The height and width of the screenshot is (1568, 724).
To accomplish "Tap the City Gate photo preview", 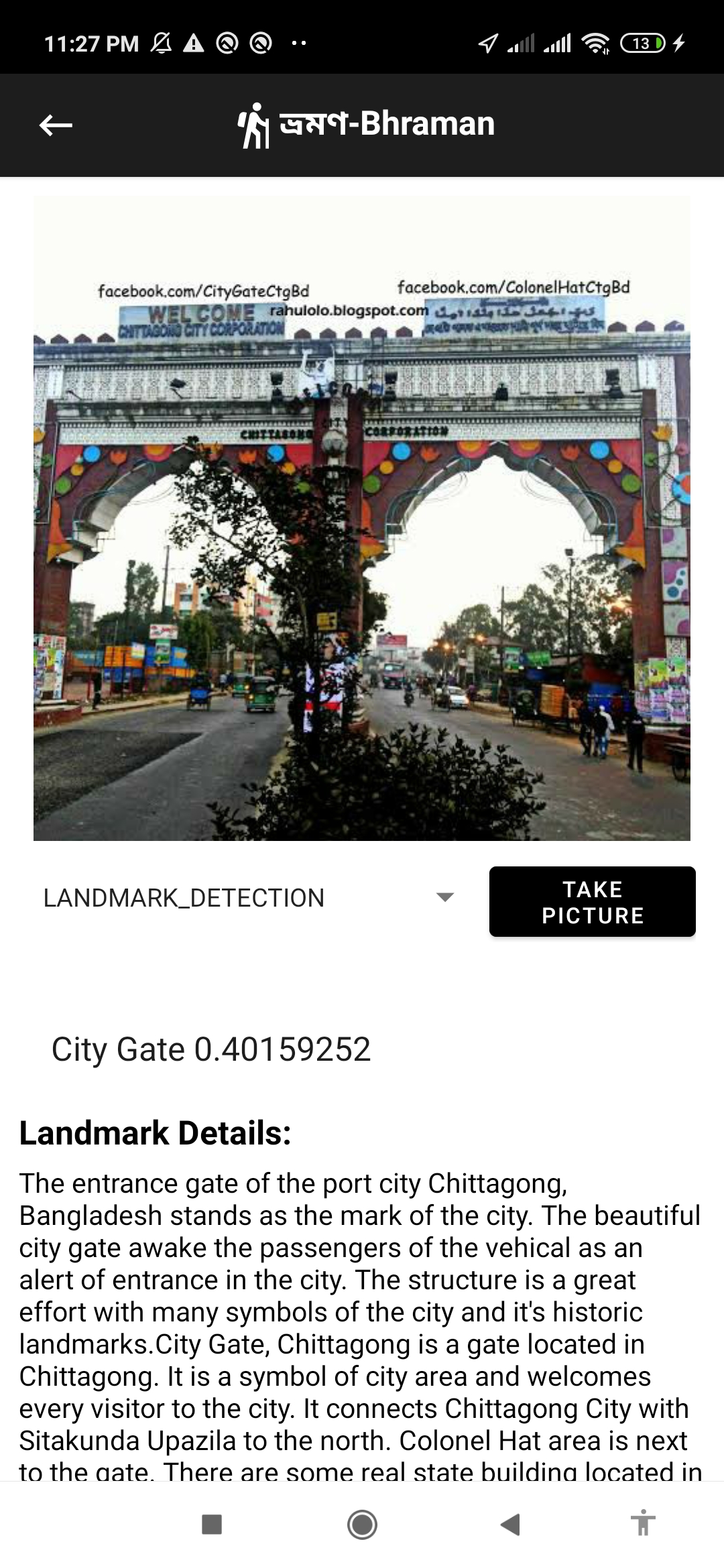I will tap(362, 516).
